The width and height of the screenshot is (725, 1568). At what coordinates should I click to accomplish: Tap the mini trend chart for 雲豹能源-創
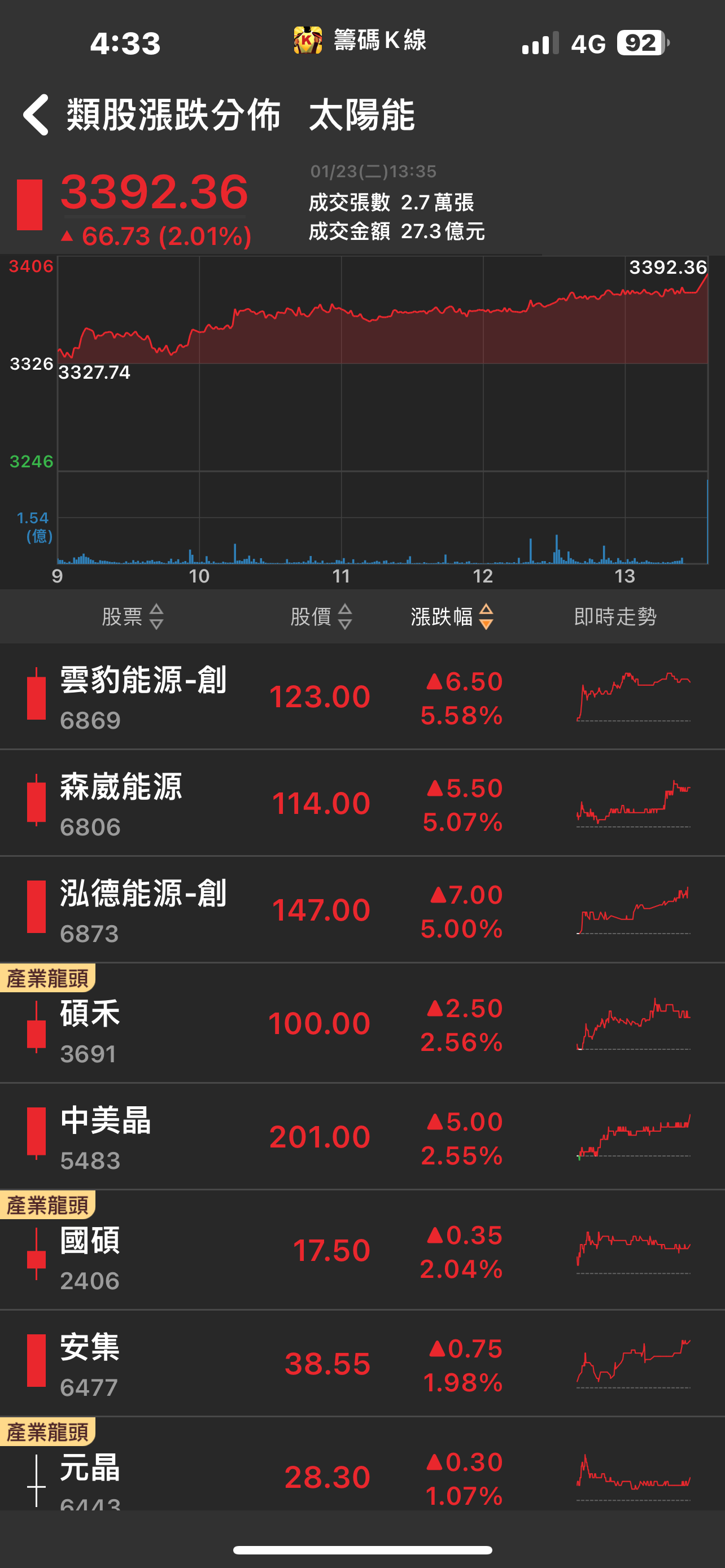click(x=633, y=697)
